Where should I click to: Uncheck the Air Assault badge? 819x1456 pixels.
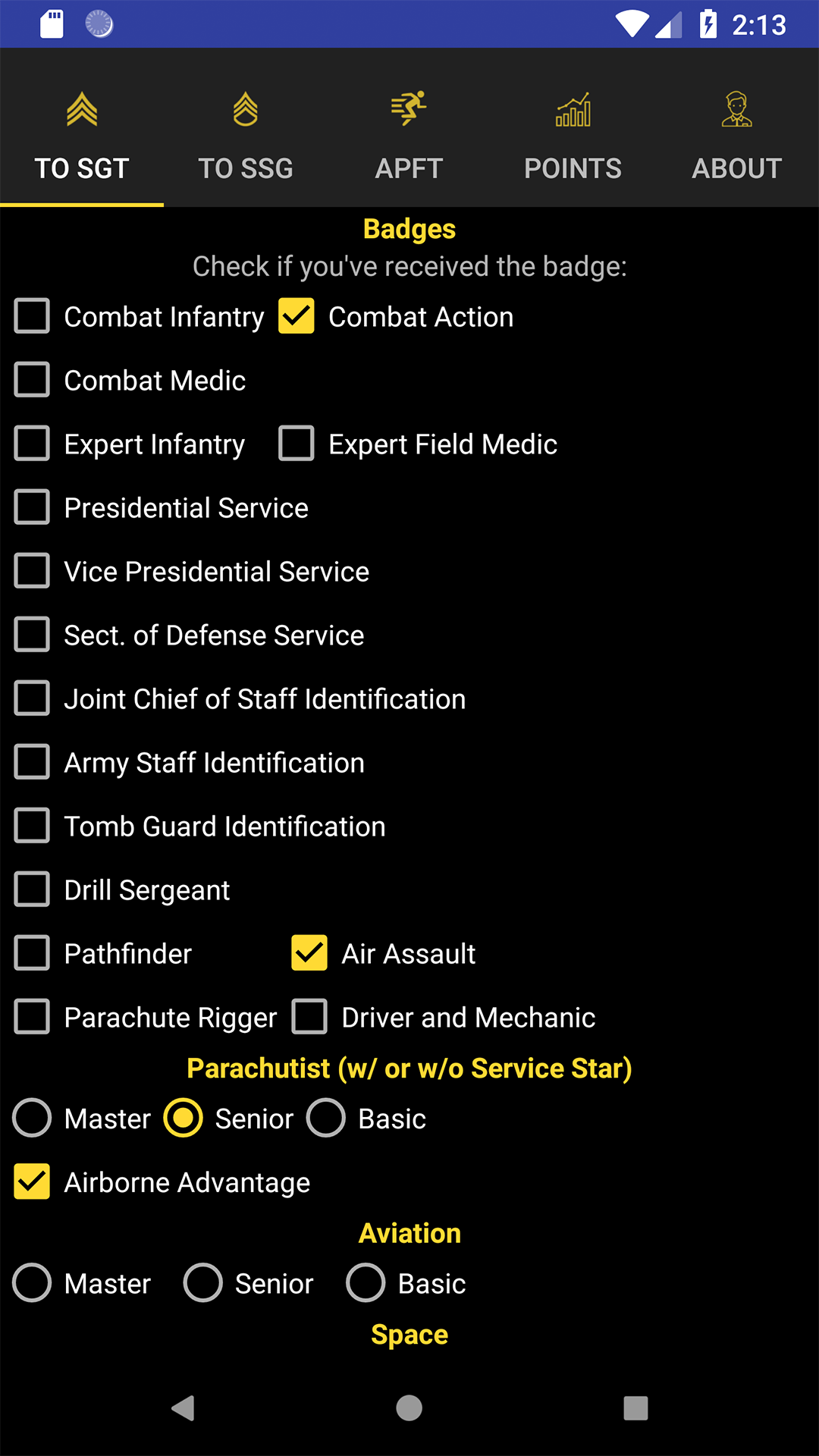point(309,953)
